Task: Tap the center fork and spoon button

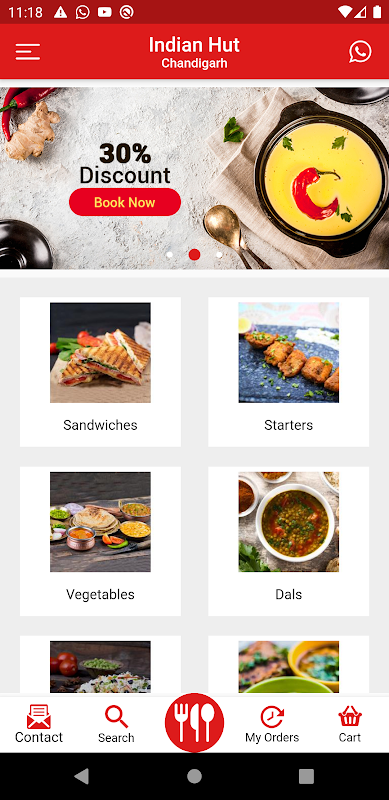Action: pos(194,722)
